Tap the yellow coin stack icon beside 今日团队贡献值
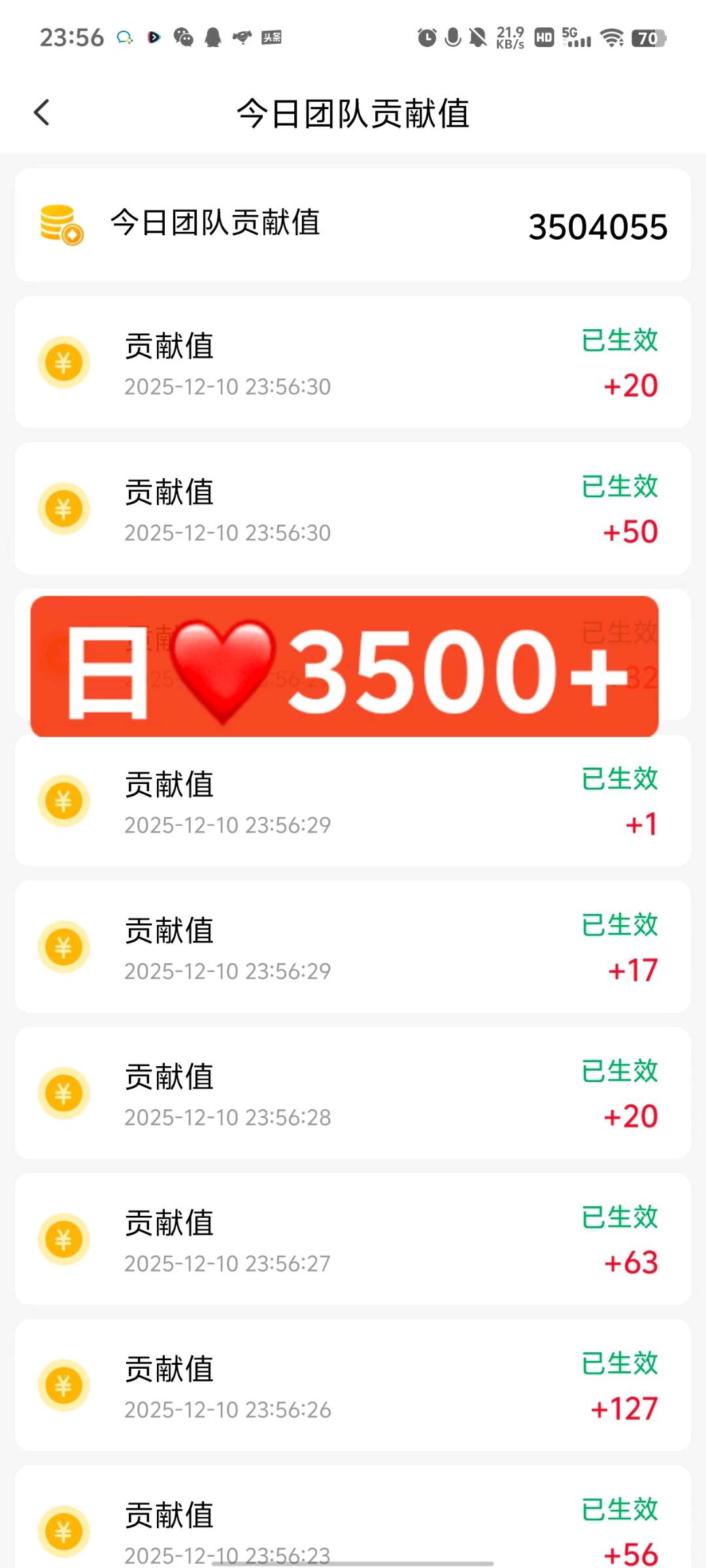This screenshot has height=1568, width=706. pyautogui.click(x=60, y=225)
